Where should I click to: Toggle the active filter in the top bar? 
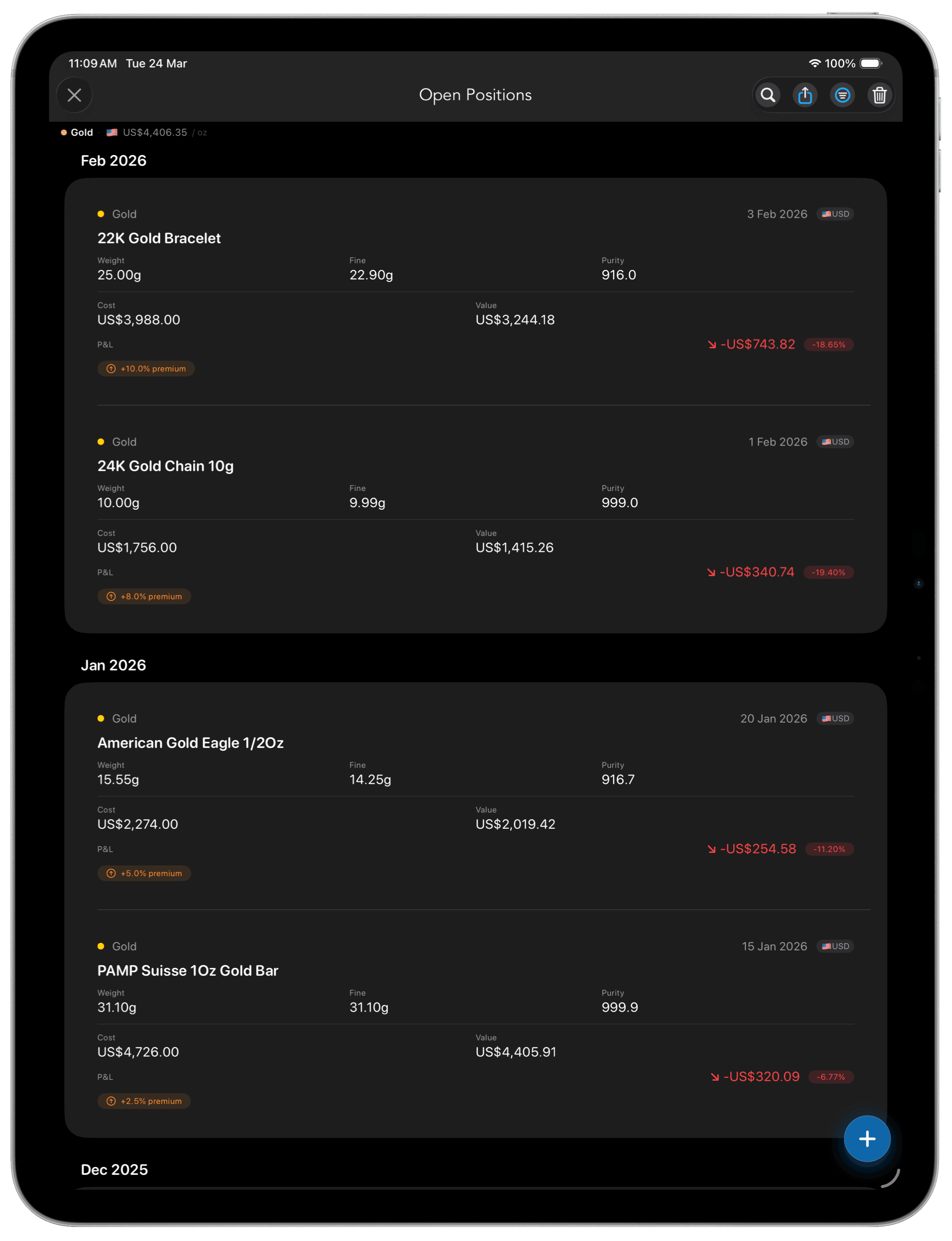[842, 95]
